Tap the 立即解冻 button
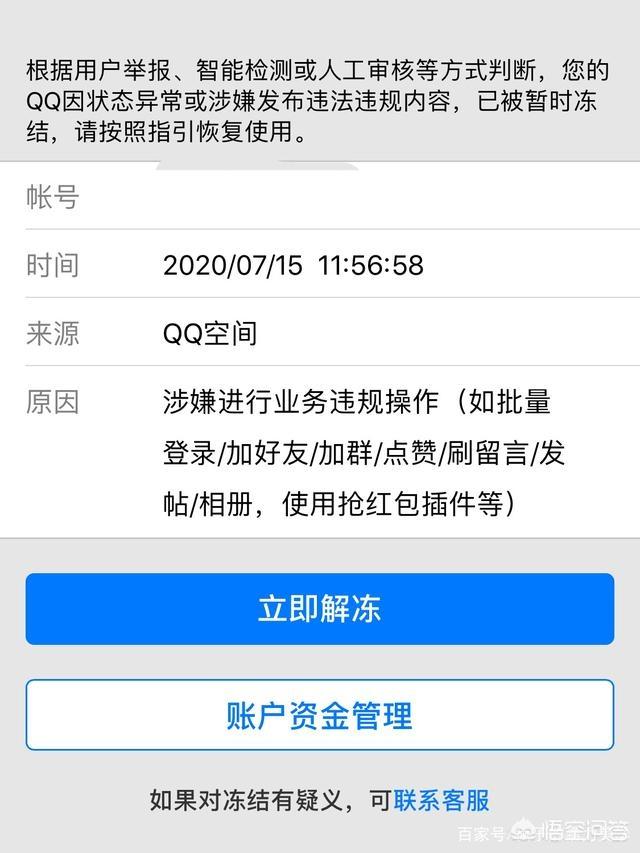640x853 pixels. click(320, 609)
